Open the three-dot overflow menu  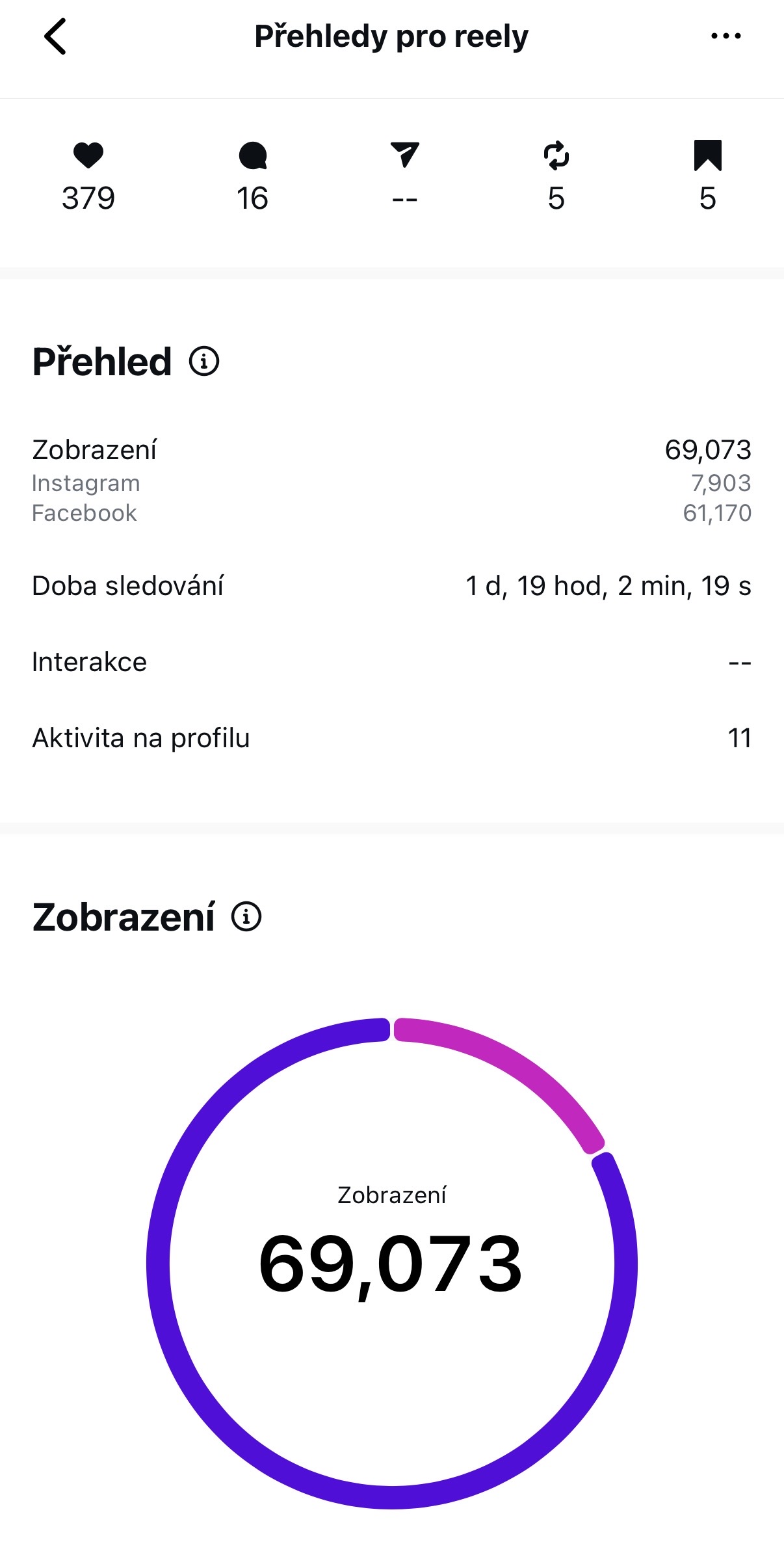[725, 36]
